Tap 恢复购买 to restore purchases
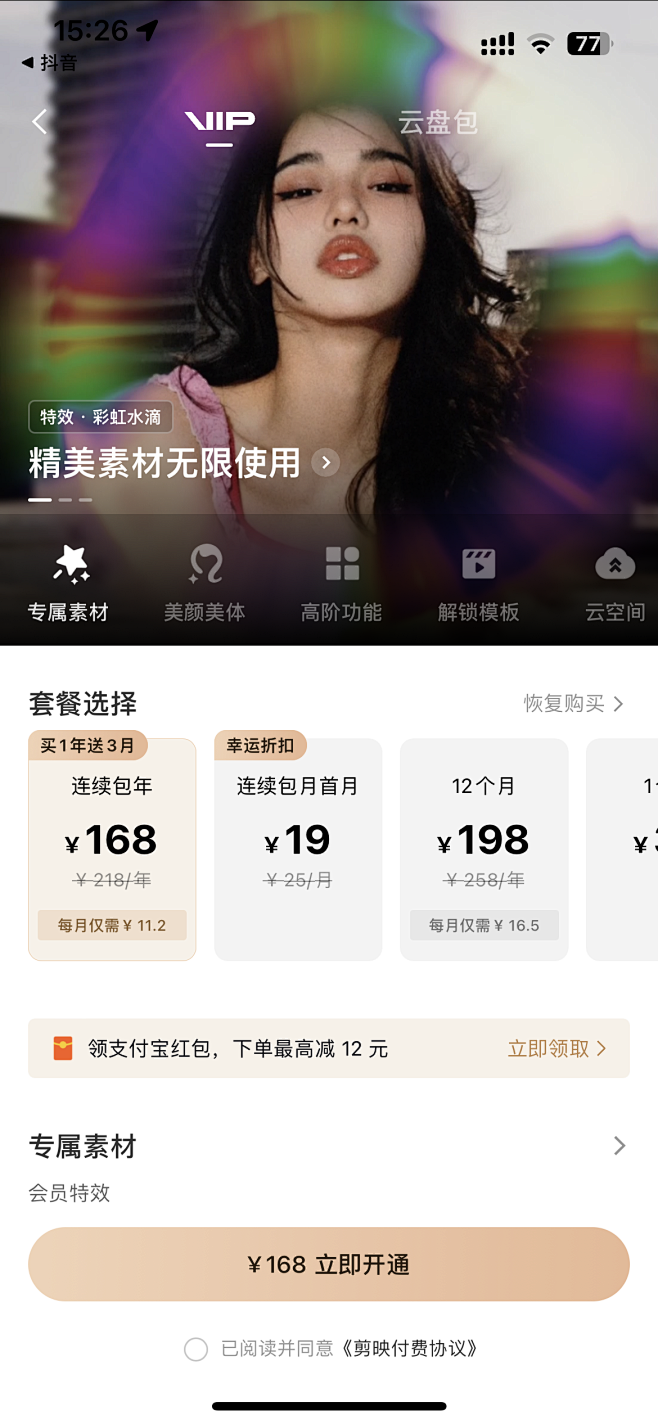The image size is (658, 1424). point(573,704)
